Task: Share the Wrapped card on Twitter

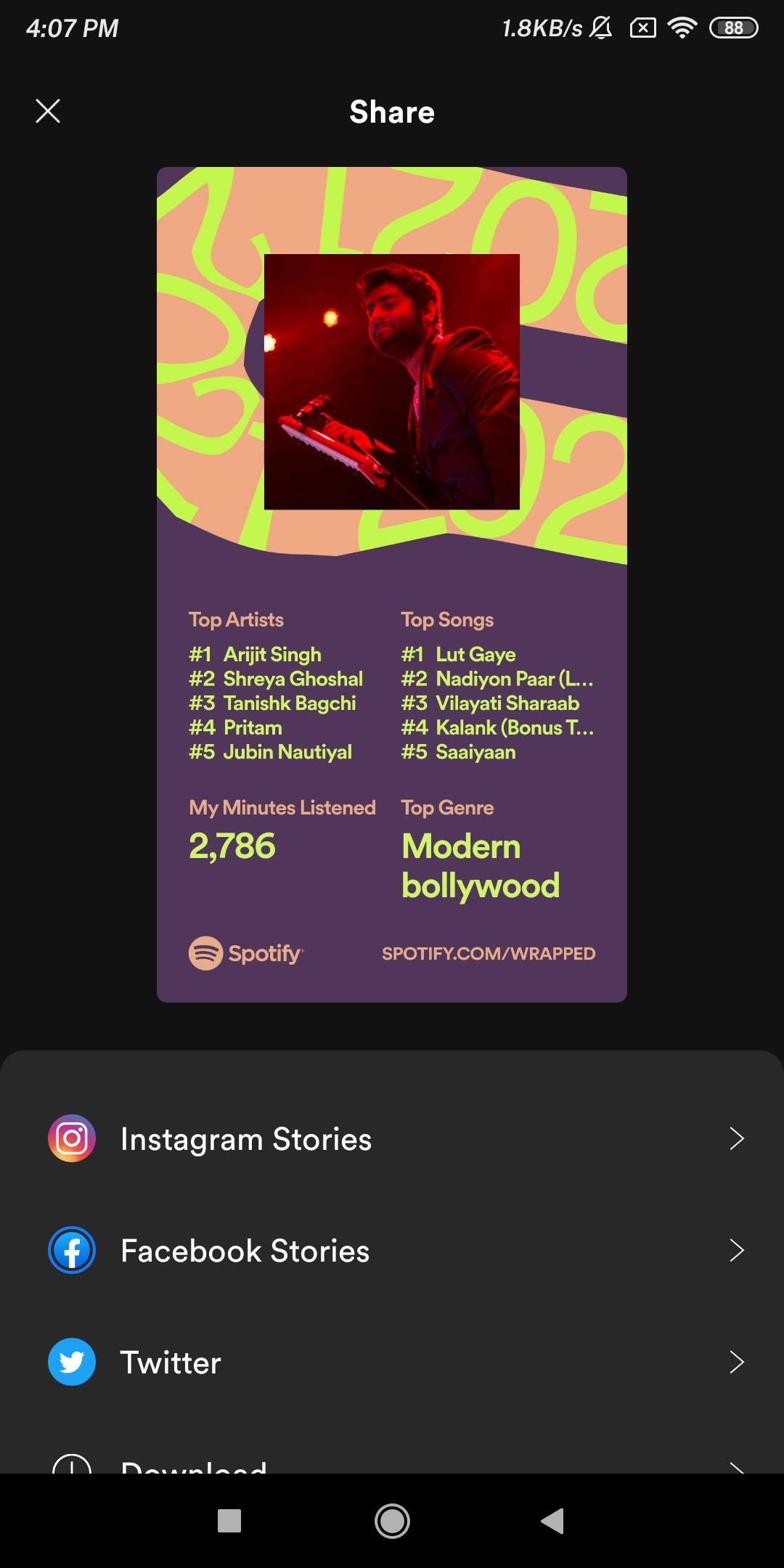Action: 392,1362
